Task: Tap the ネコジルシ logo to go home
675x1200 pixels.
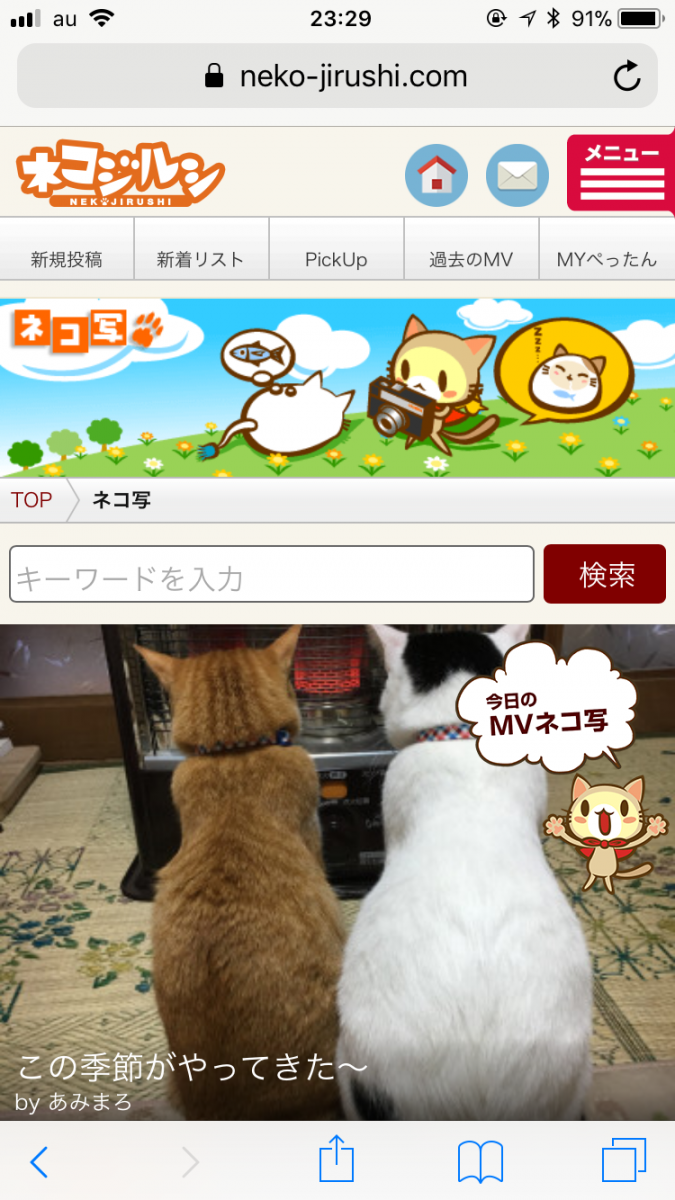Action: click(120, 174)
